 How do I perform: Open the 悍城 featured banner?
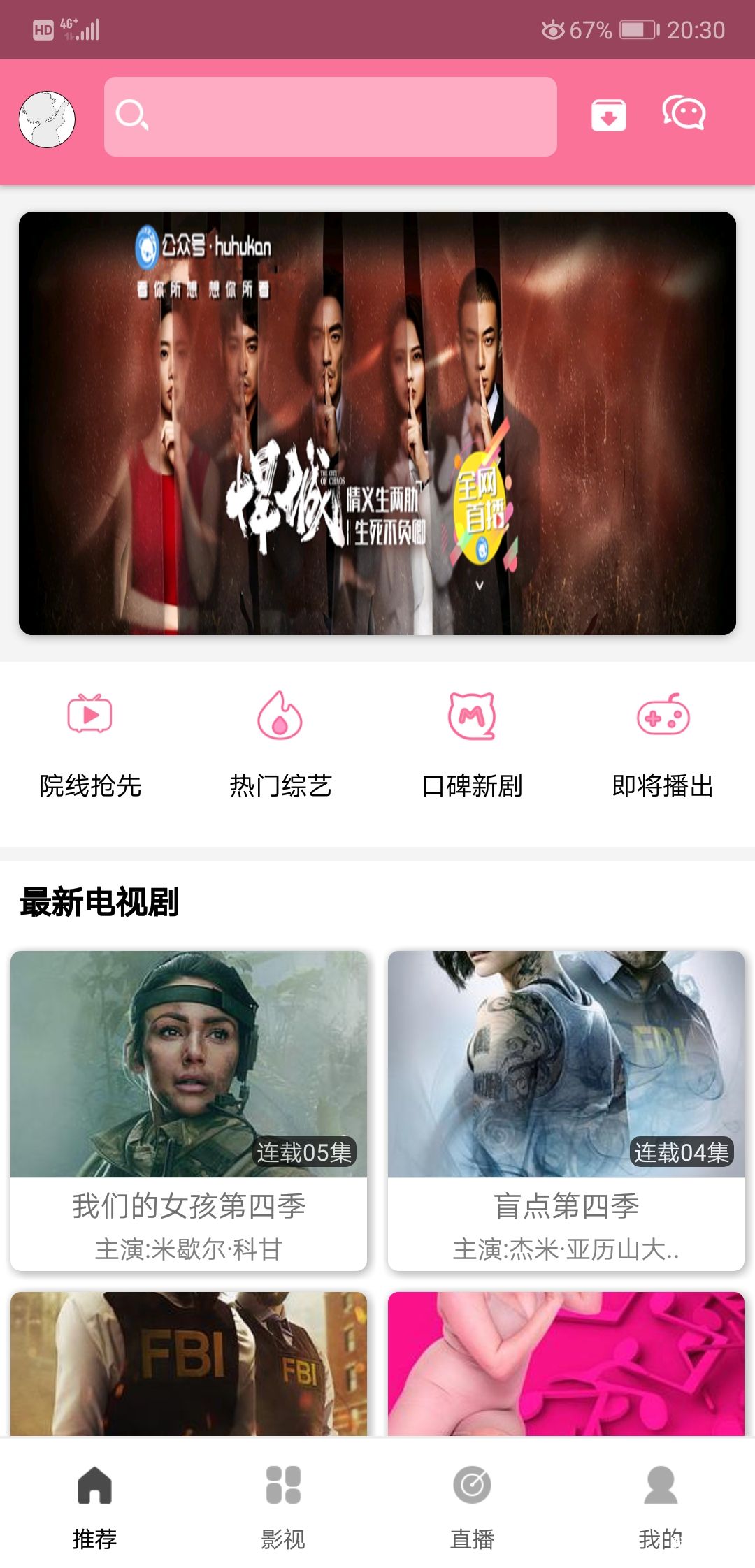point(377,423)
